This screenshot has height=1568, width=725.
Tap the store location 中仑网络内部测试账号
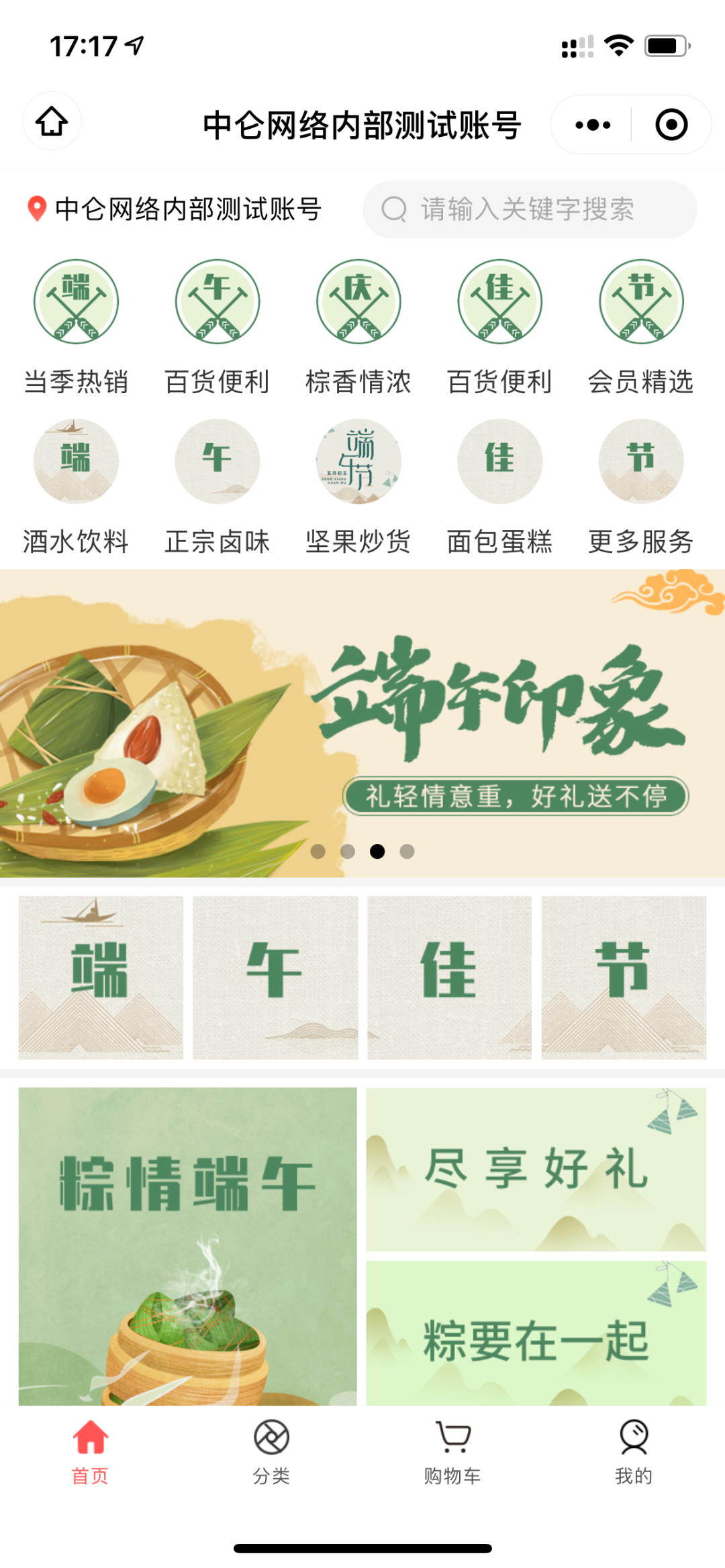coord(175,209)
